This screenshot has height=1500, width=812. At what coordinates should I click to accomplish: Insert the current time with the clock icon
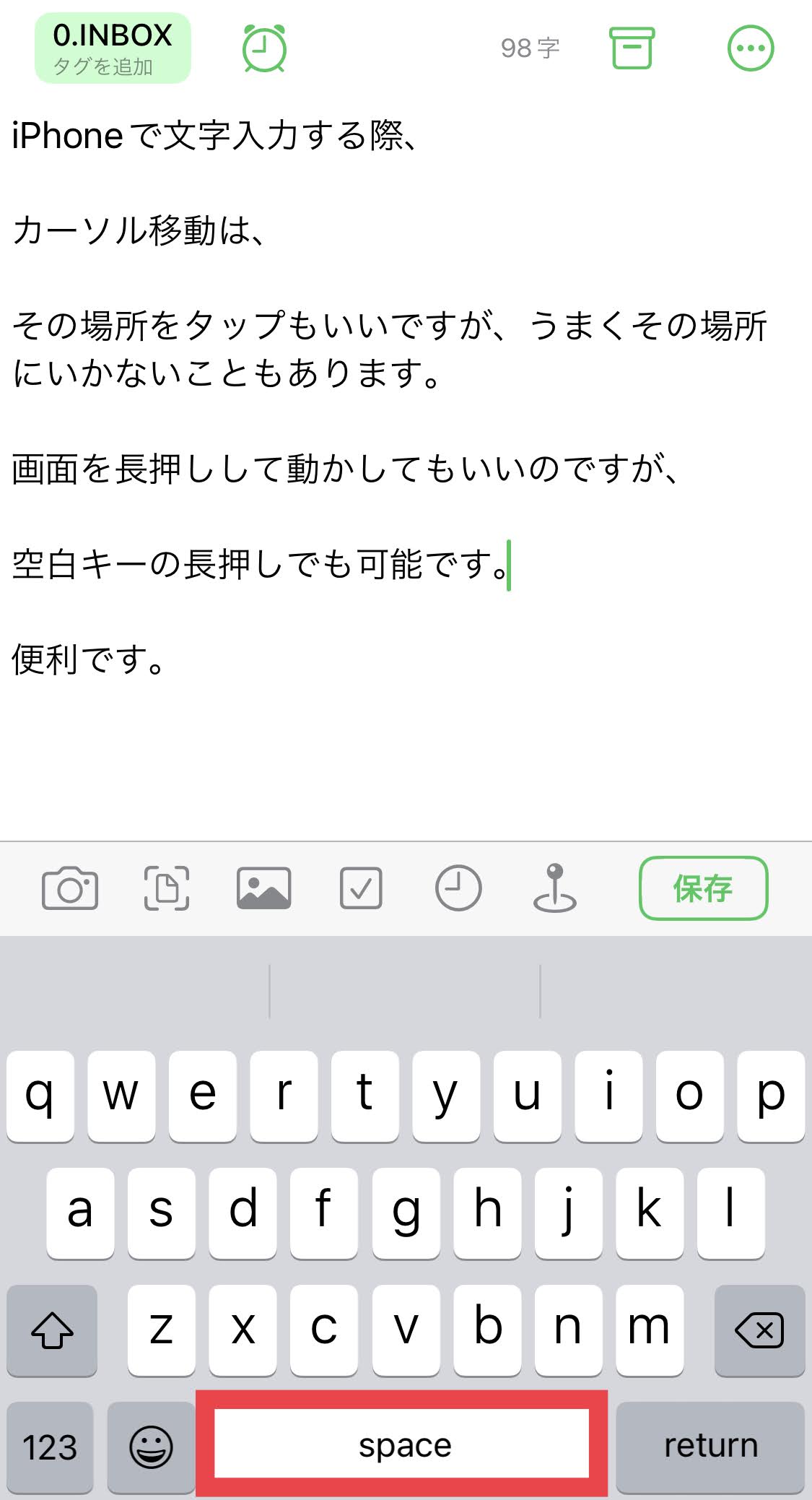458,888
